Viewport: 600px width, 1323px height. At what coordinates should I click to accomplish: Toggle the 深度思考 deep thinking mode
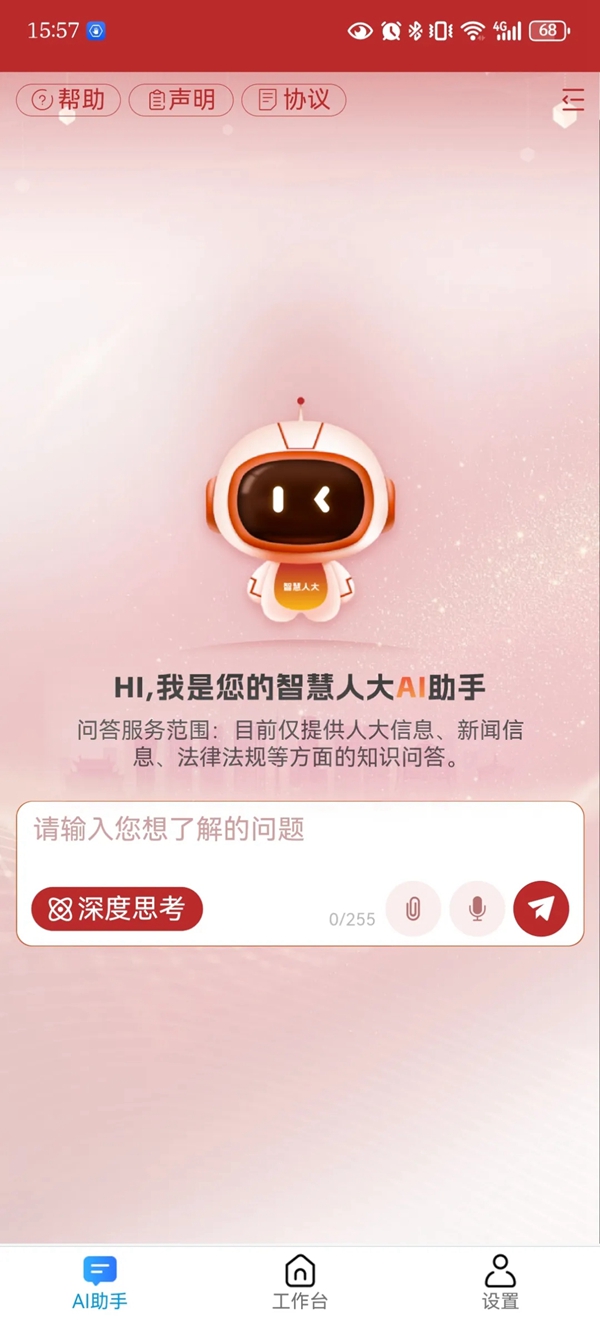tap(117, 909)
